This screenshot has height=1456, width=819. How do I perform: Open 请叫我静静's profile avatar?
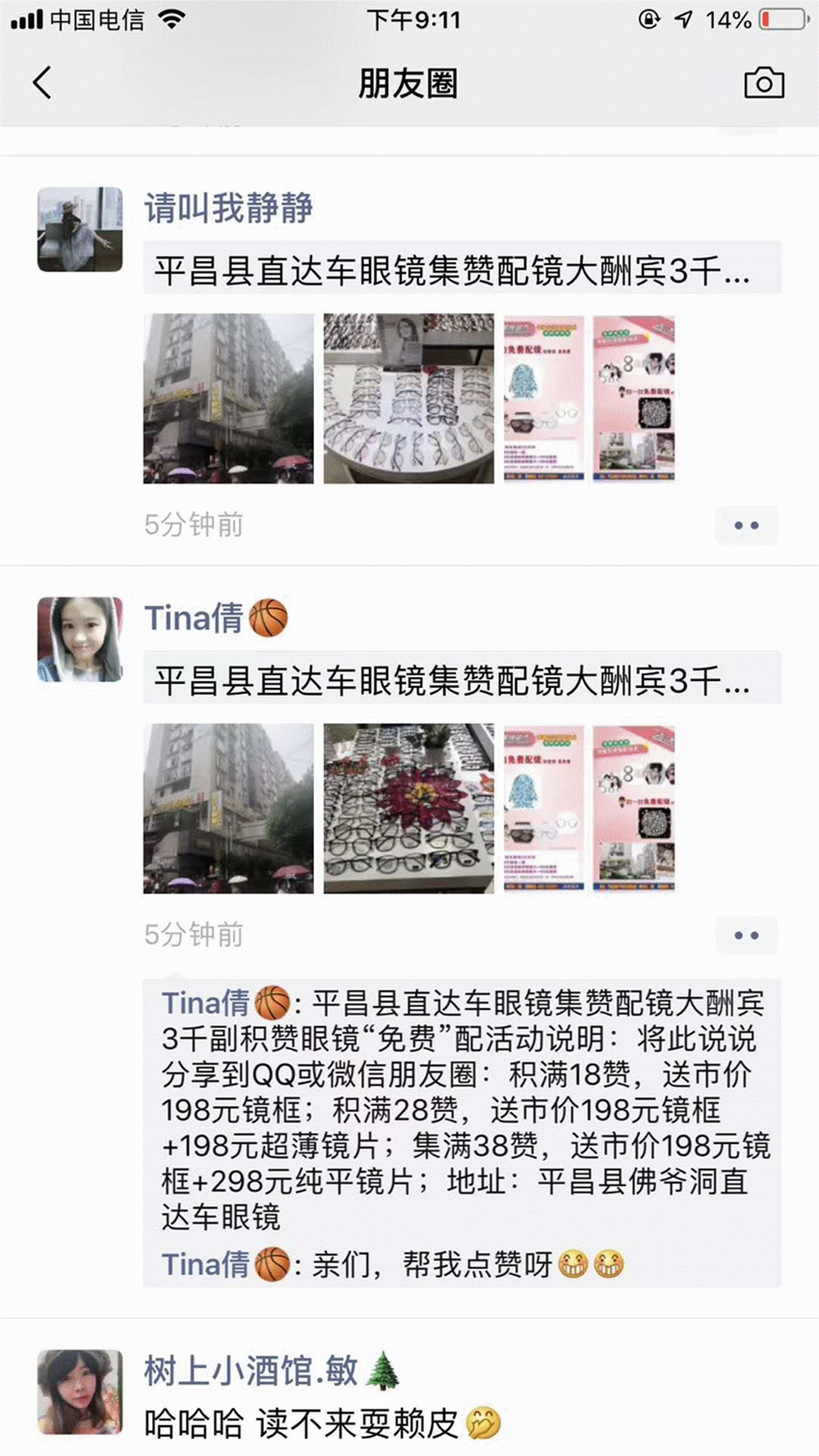pyautogui.click(x=80, y=229)
